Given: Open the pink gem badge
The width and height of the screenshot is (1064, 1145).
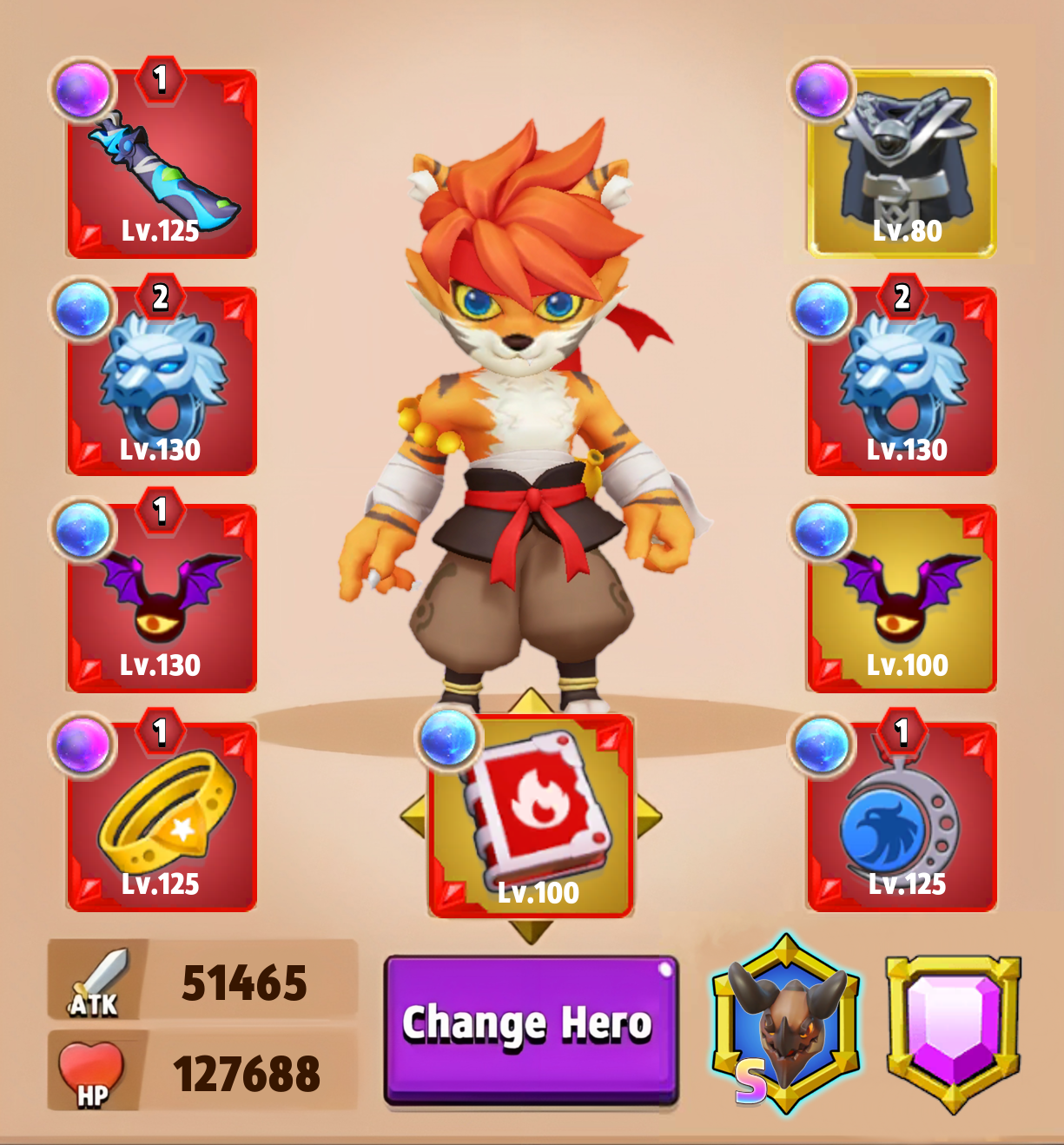Looking at the screenshot, I should [x=954, y=1029].
